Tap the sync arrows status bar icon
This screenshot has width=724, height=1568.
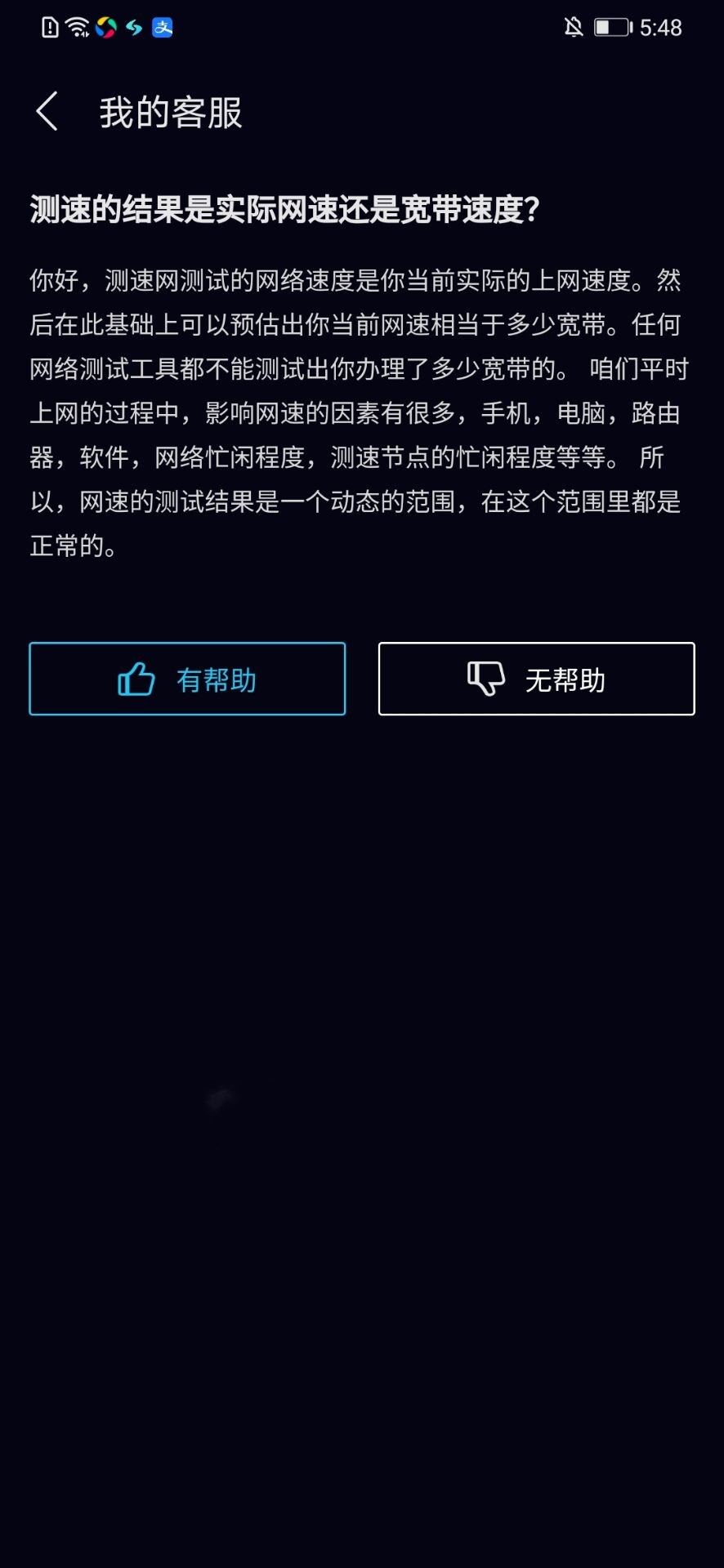click(x=133, y=28)
